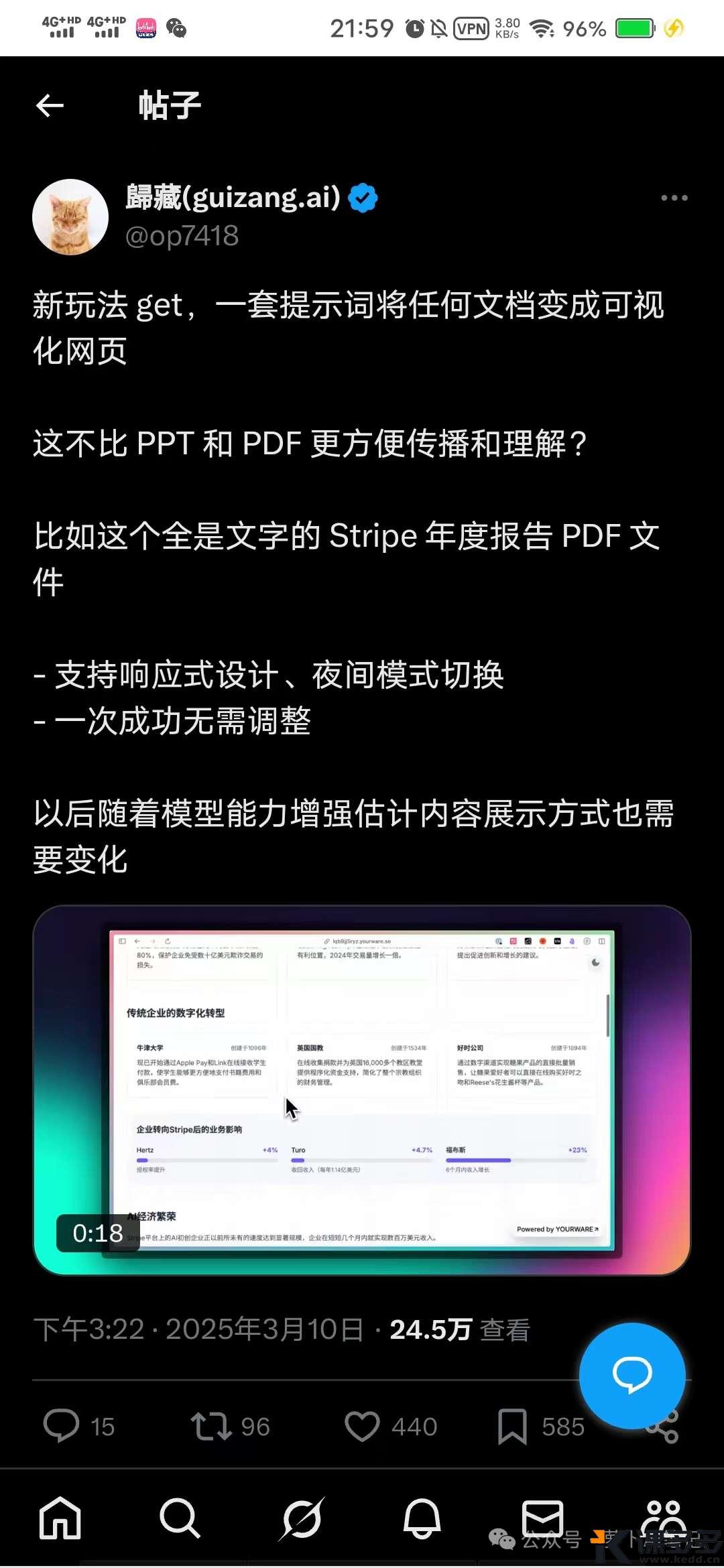The width and height of the screenshot is (724, 1568).
Task: Switch to the Home tab
Action: click(x=60, y=1518)
